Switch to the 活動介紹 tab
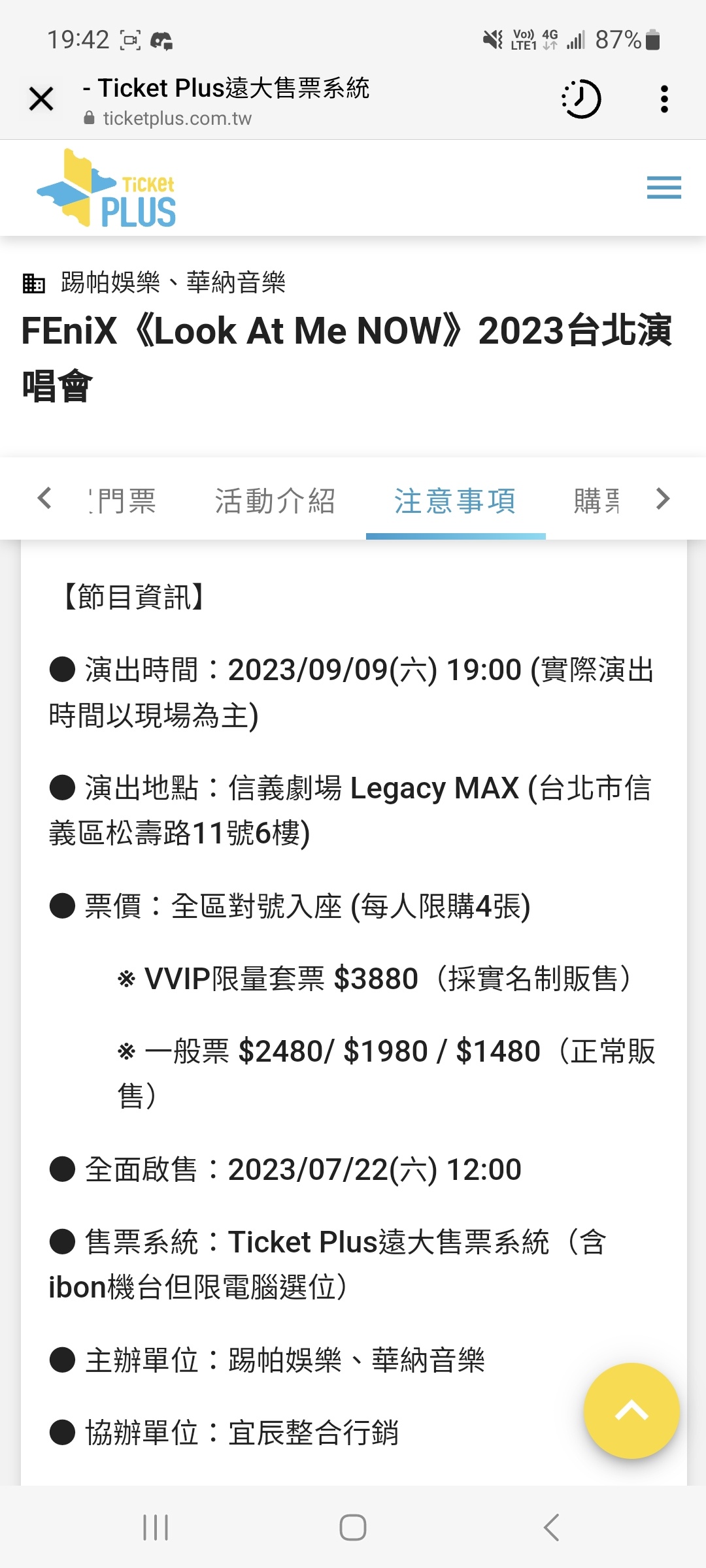The image size is (706, 1568). pos(275,501)
